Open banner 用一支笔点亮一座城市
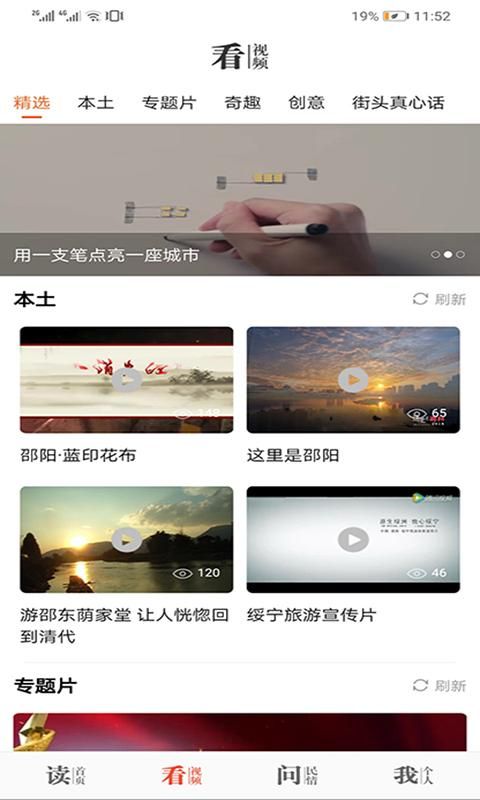The height and width of the screenshot is (800, 480). point(240,200)
